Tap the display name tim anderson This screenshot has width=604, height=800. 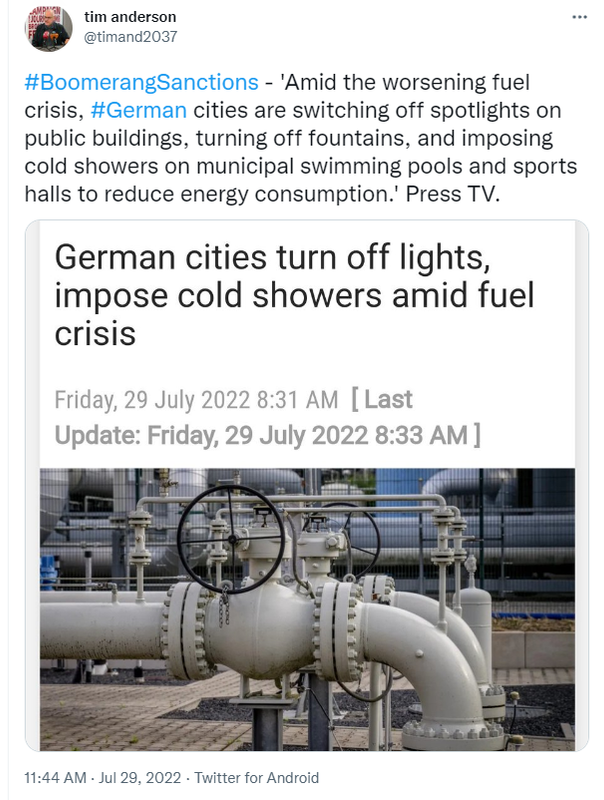click(130, 17)
